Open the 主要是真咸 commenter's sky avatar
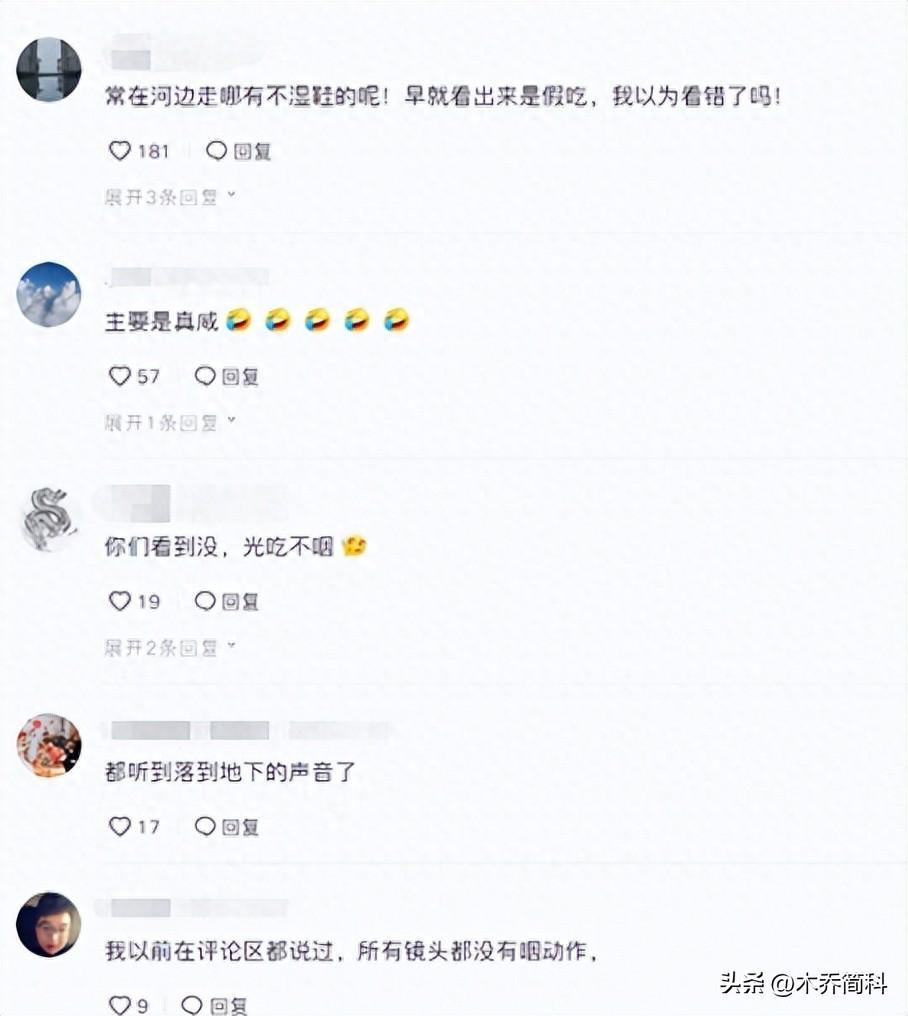Image resolution: width=908 pixels, height=1016 pixels. click(x=49, y=294)
